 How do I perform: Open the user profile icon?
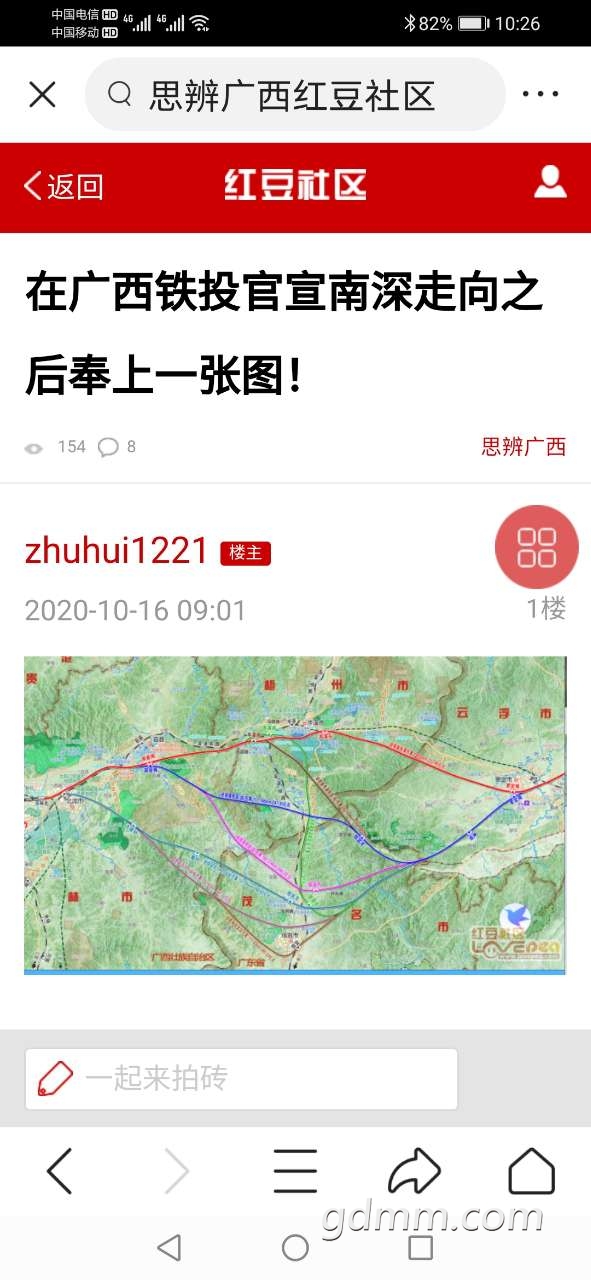tap(550, 182)
